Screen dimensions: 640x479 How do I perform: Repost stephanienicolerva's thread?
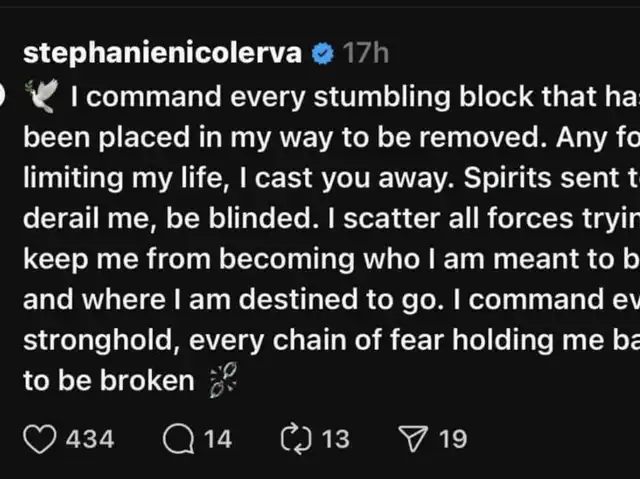[296, 439]
